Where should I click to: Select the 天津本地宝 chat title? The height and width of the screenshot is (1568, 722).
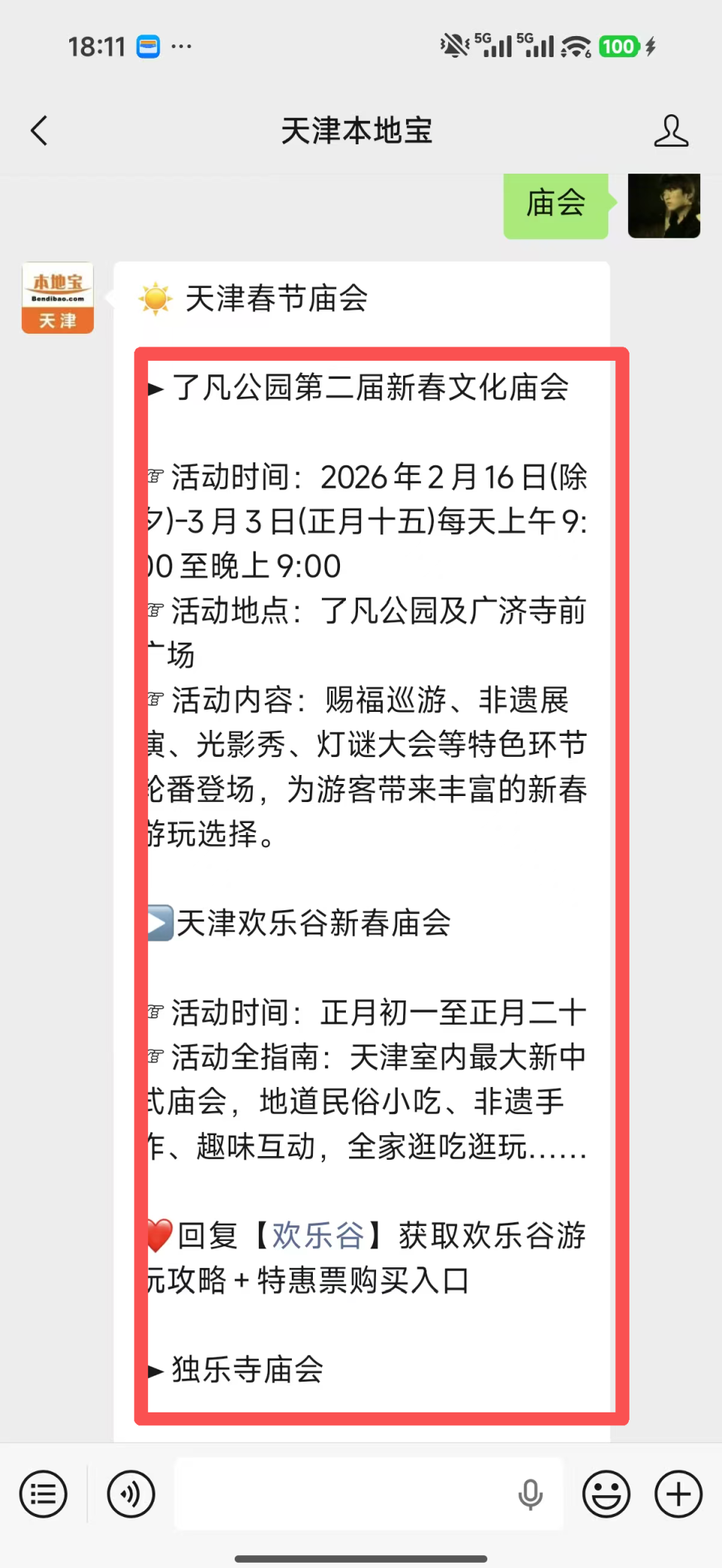pos(356,130)
